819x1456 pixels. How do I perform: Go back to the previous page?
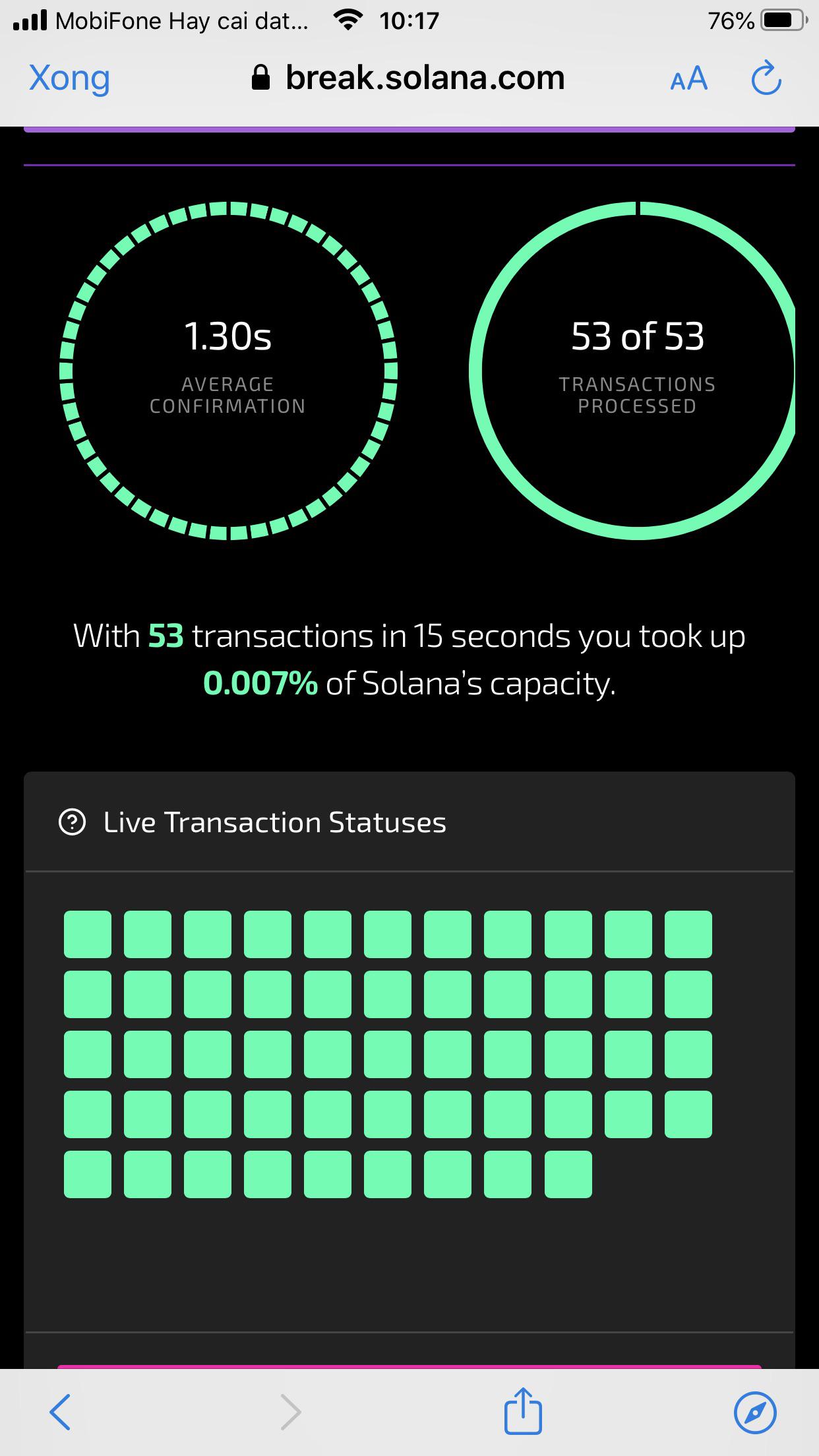coord(60,1412)
